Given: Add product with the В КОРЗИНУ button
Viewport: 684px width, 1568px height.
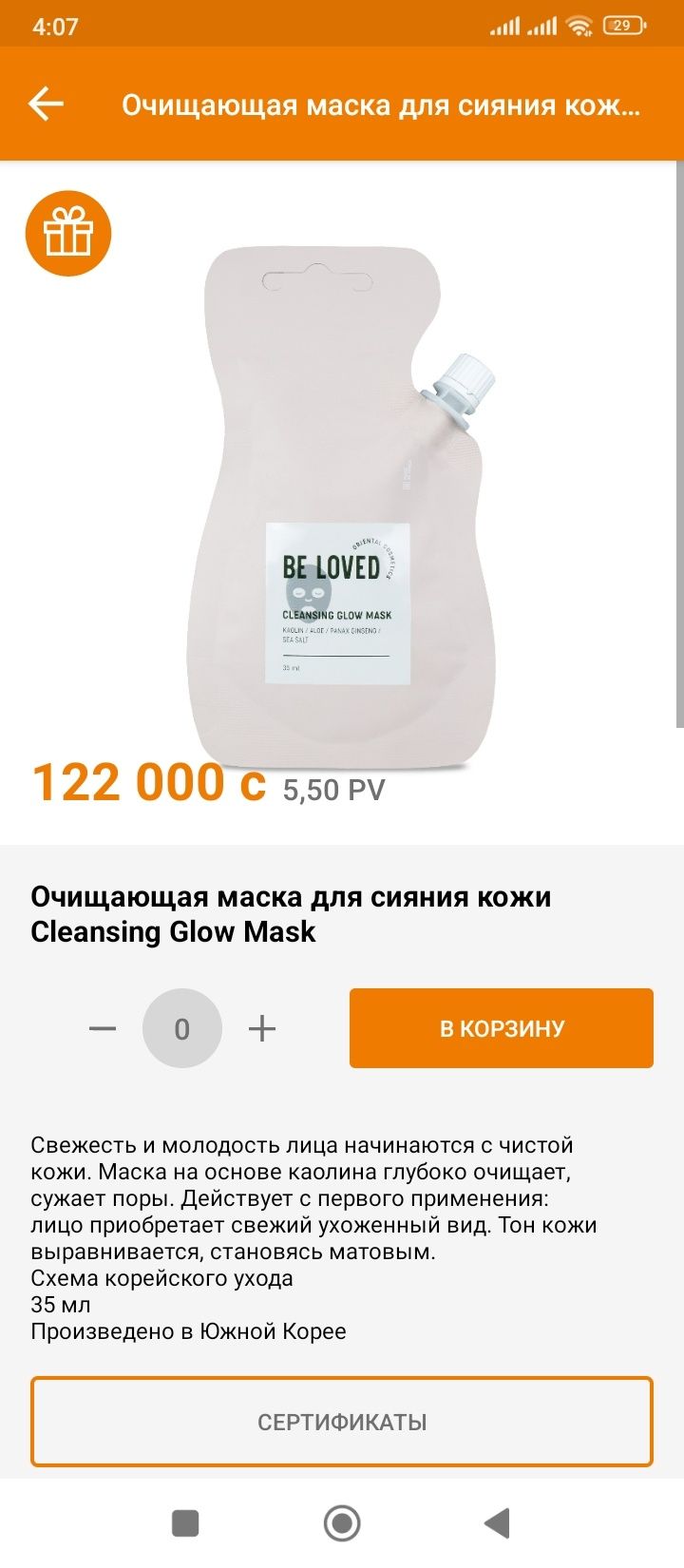Looking at the screenshot, I should 501,1028.
